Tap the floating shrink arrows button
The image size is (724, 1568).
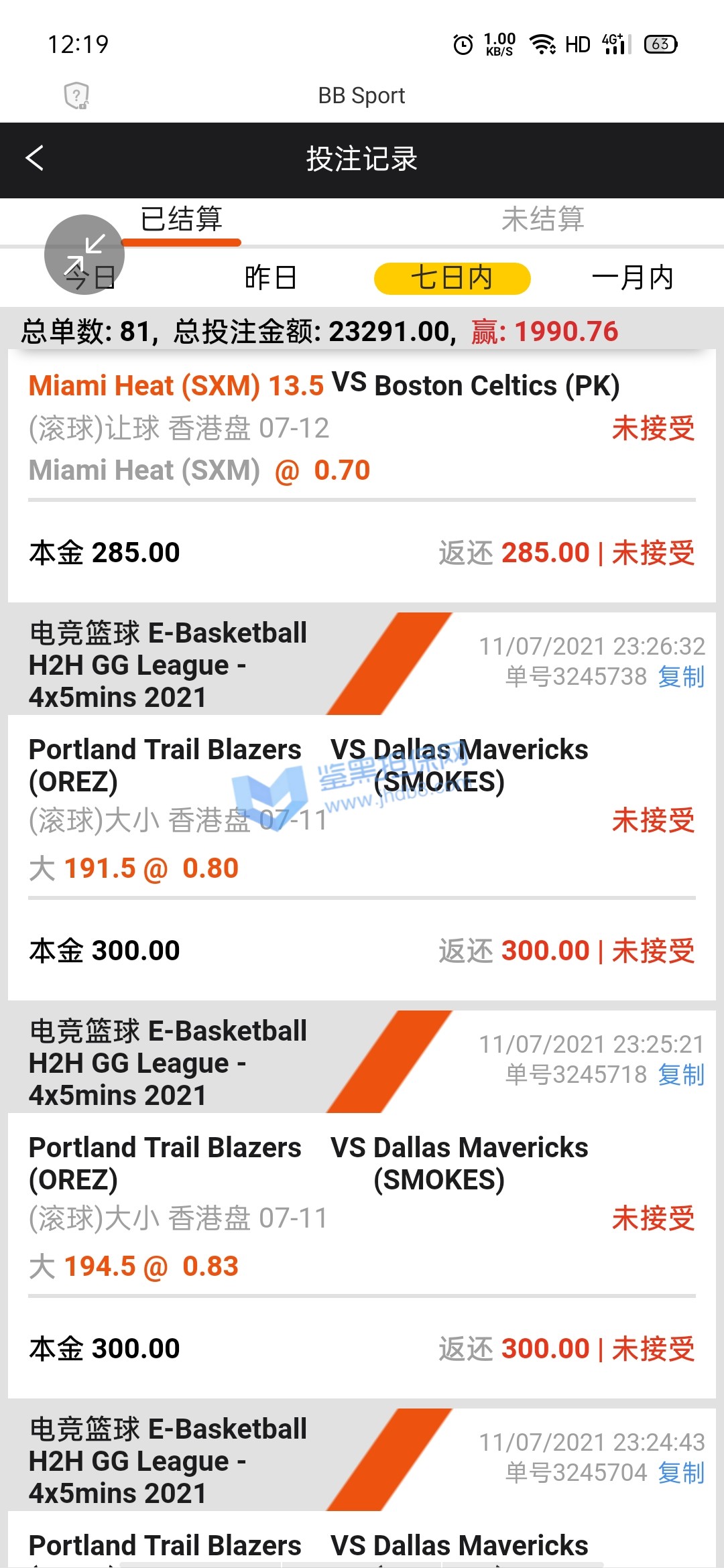point(84,255)
